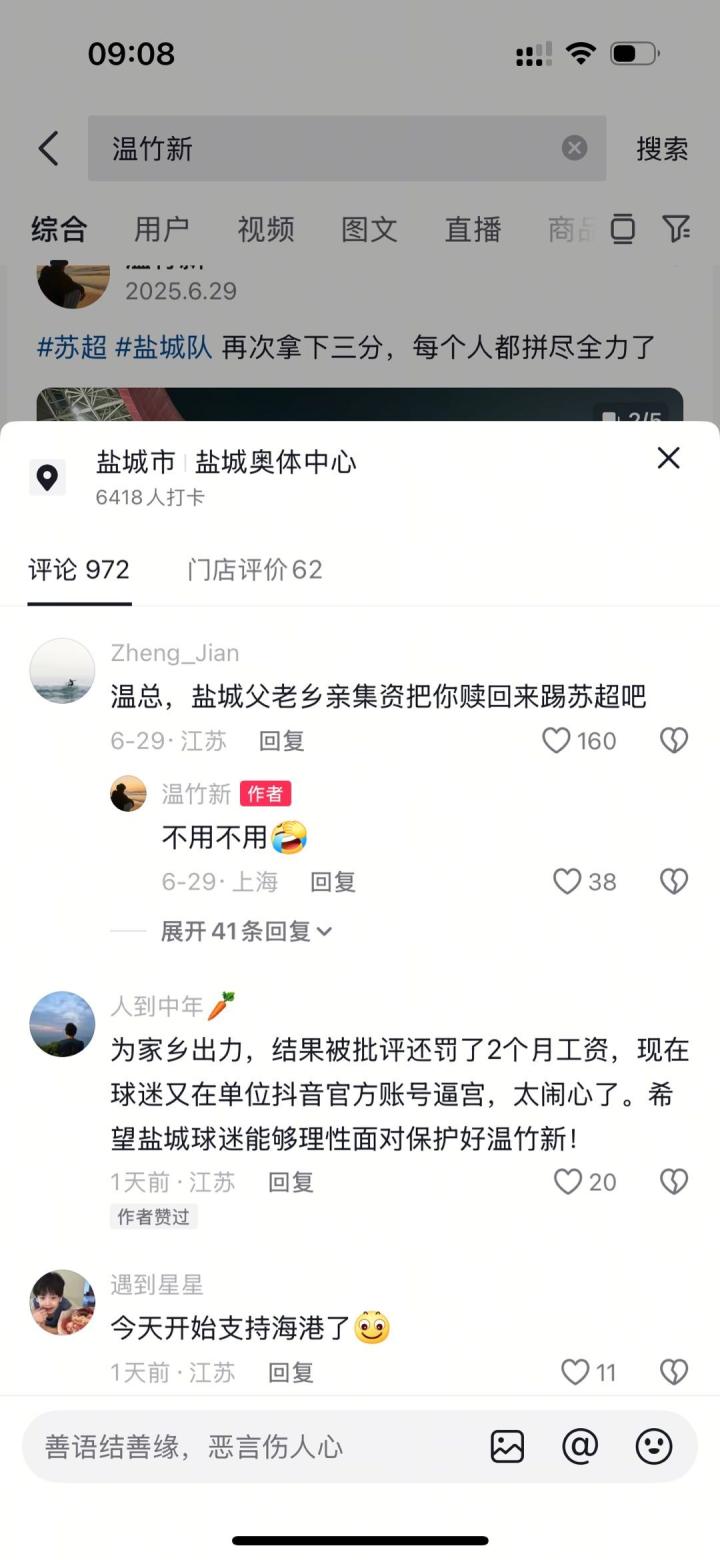This screenshot has height=1560, width=720.
Task: Dislike Zheng_Jian's comment
Action: click(674, 741)
